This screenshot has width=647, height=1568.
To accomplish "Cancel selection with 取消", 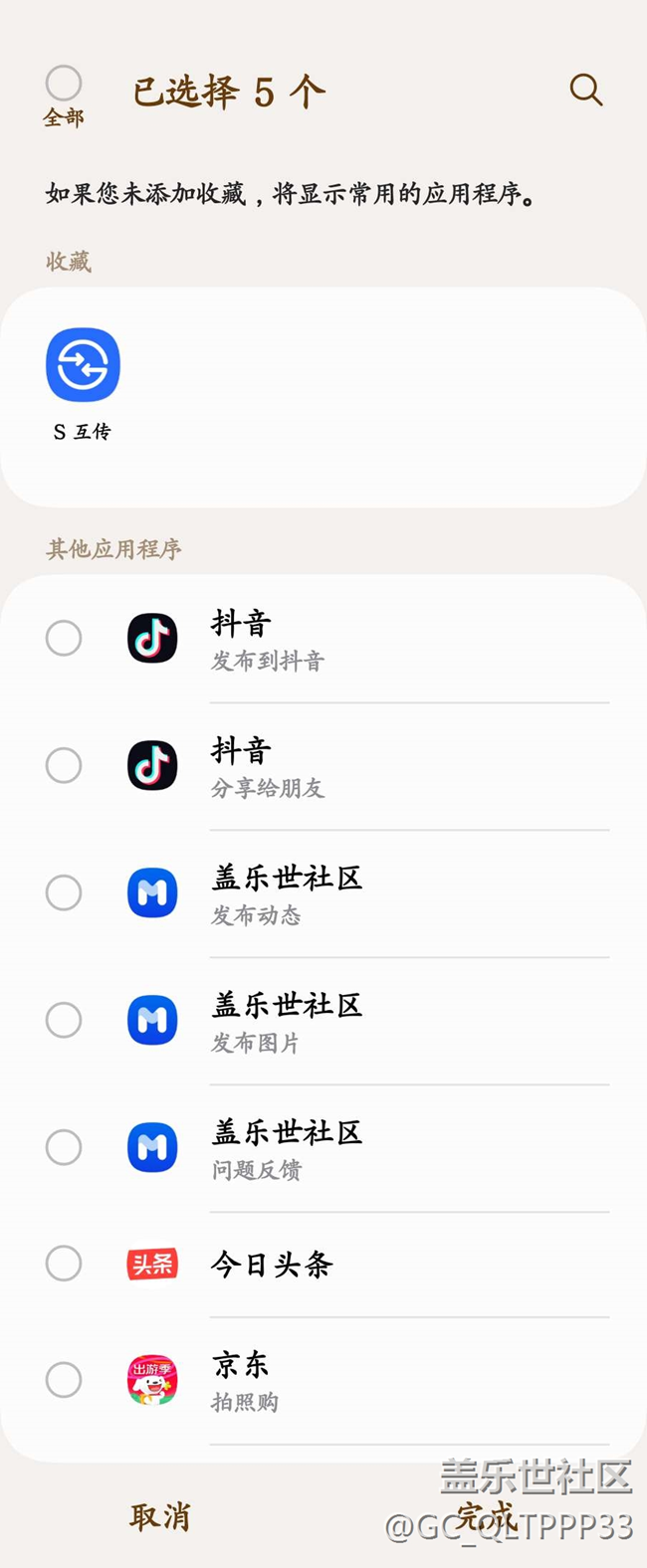I will 159,1516.
